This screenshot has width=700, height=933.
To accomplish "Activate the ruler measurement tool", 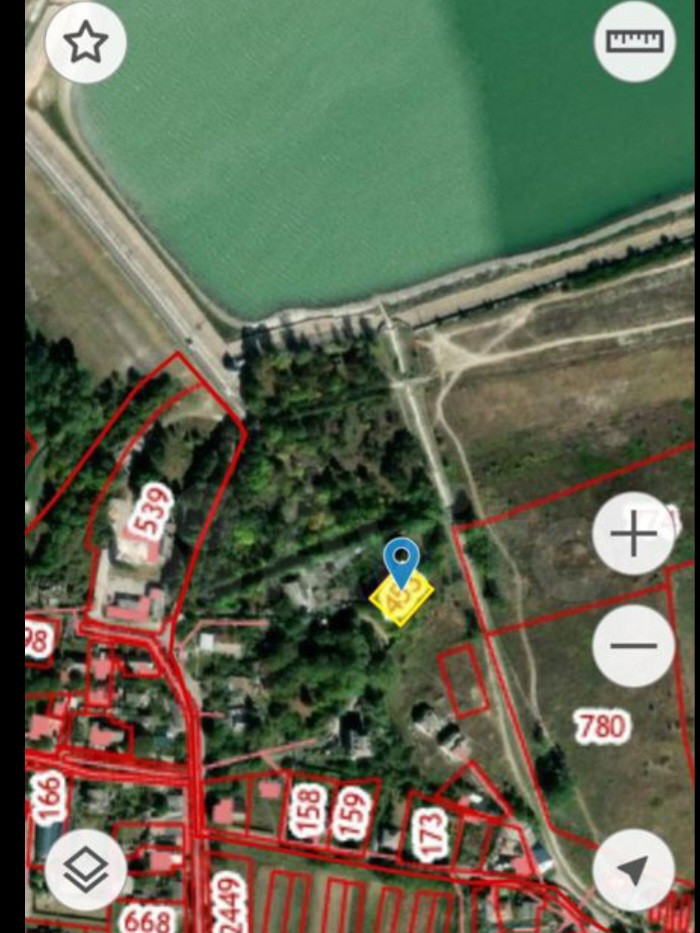I will coord(634,42).
